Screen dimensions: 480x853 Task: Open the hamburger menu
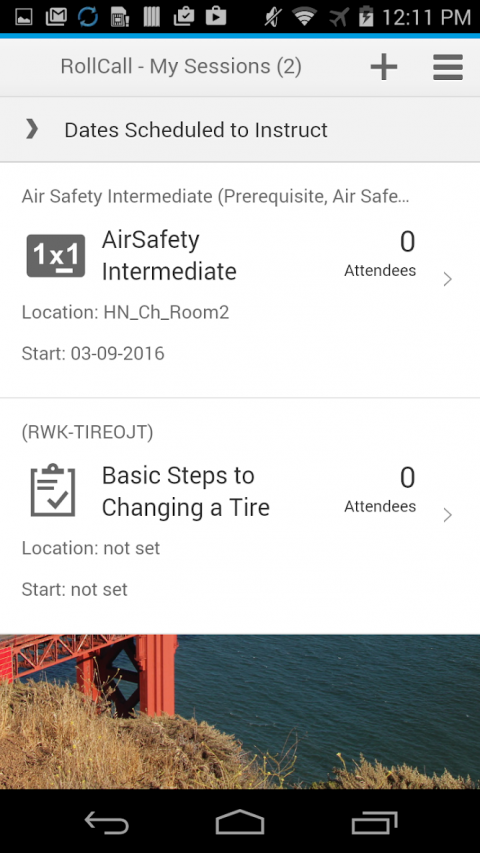tap(448, 67)
